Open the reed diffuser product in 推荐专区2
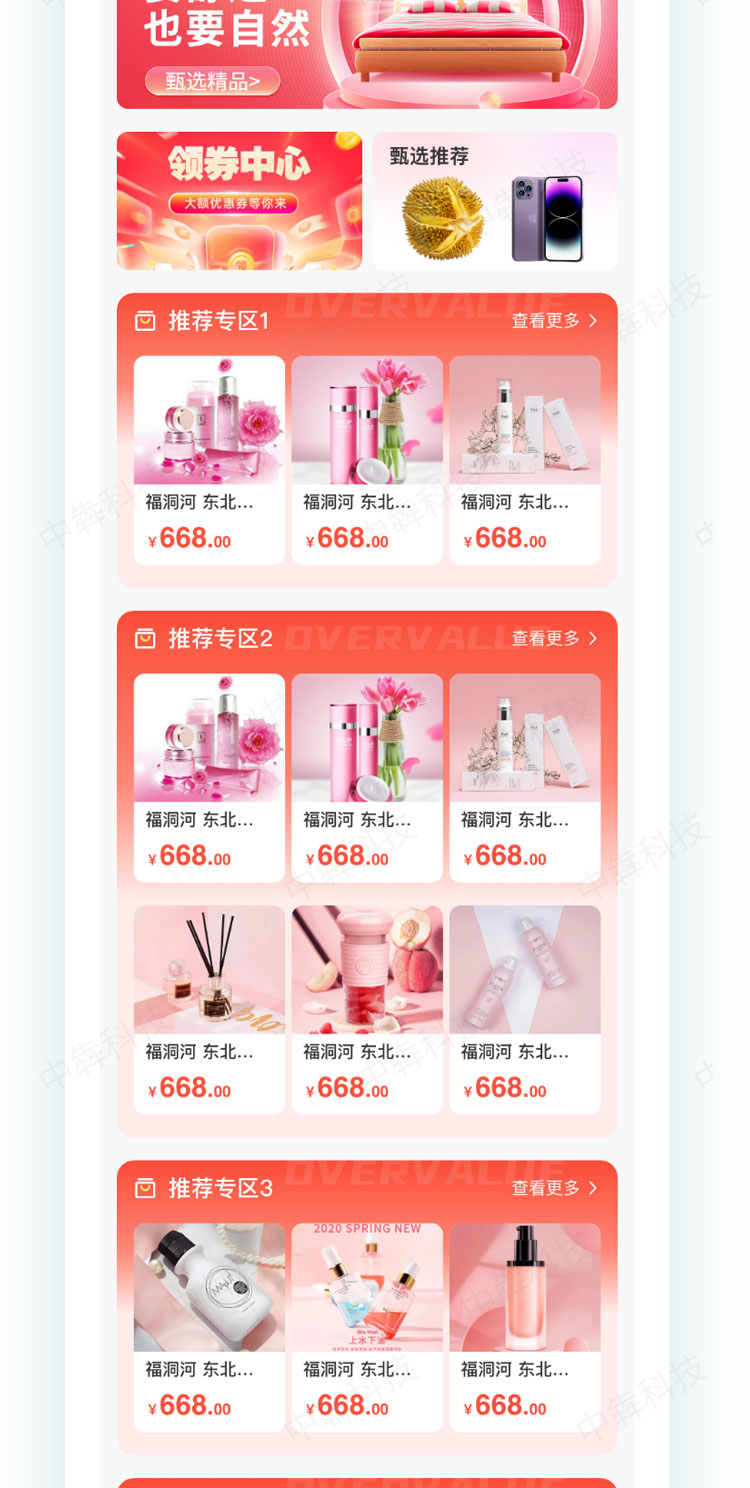Image resolution: width=750 pixels, height=1488 pixels. pos(209,1009)
